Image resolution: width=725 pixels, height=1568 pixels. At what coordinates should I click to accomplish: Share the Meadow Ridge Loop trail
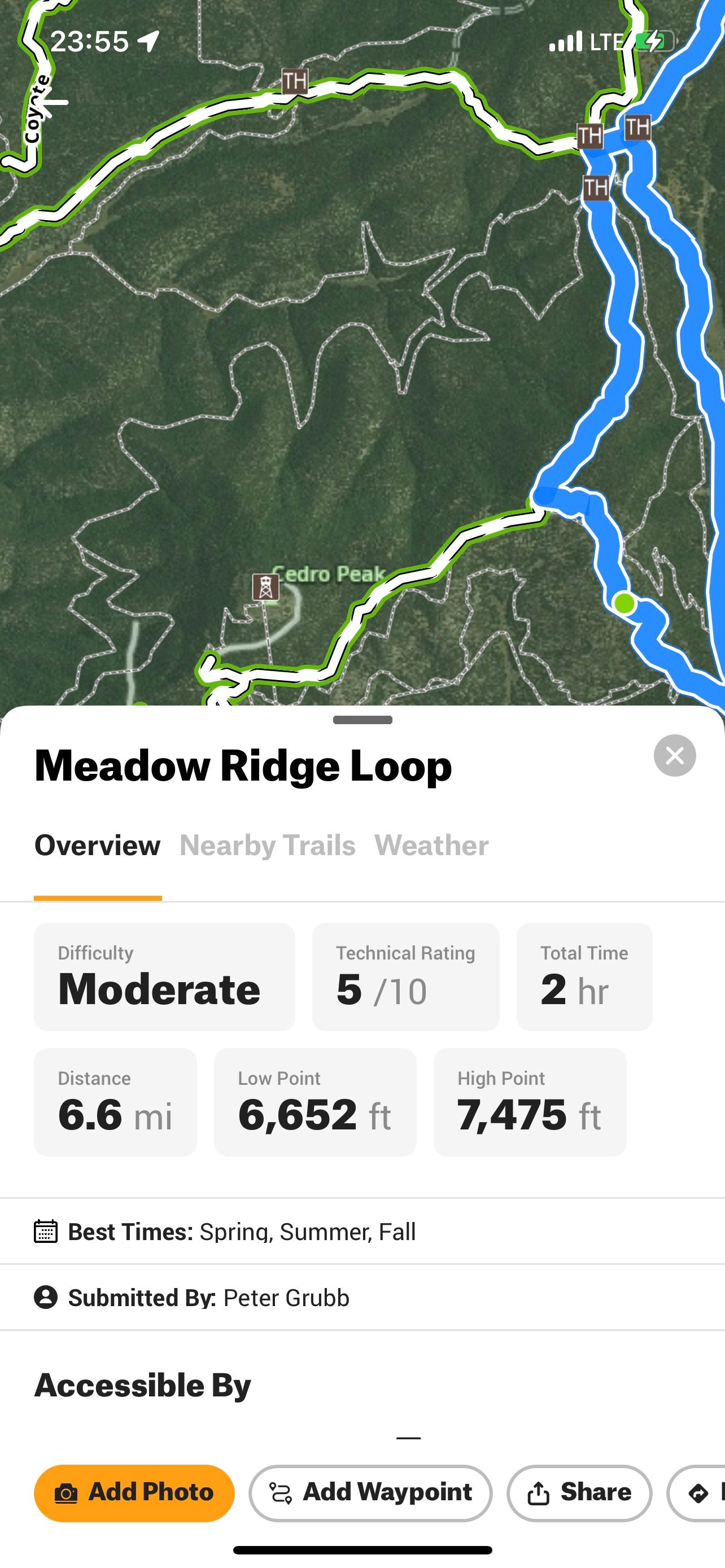point(579,1492)
